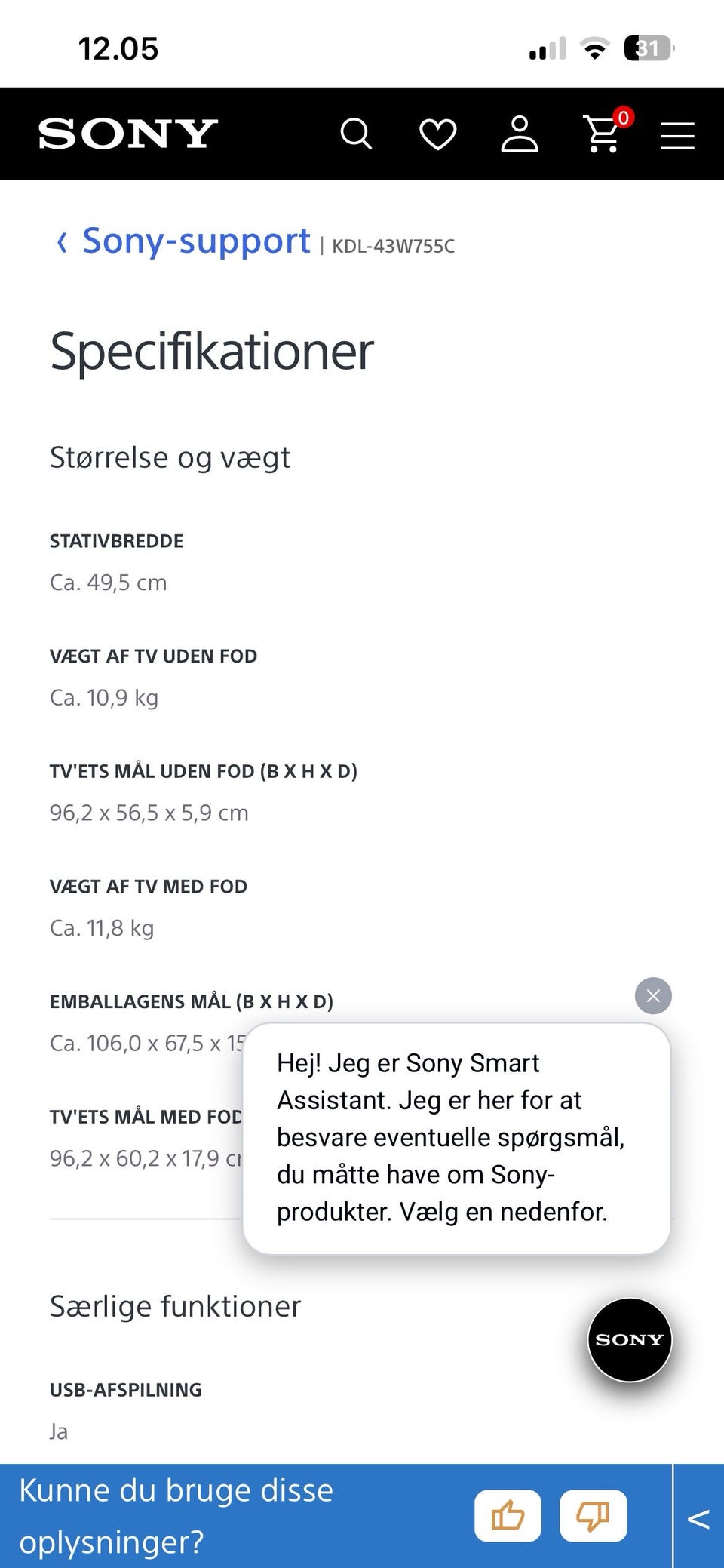
Task: Open the Sony Smart Assistant chat button
Action: [630, 1339]
